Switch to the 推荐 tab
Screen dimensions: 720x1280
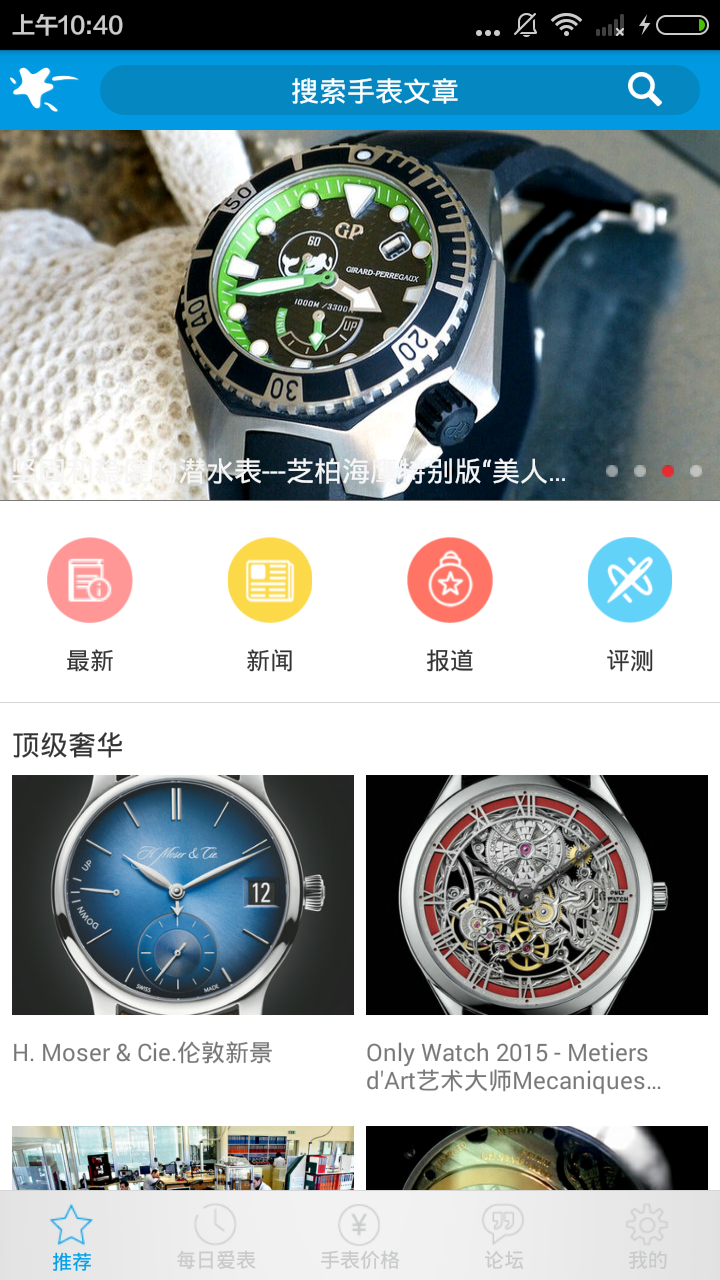click(x=72, y=1237)
